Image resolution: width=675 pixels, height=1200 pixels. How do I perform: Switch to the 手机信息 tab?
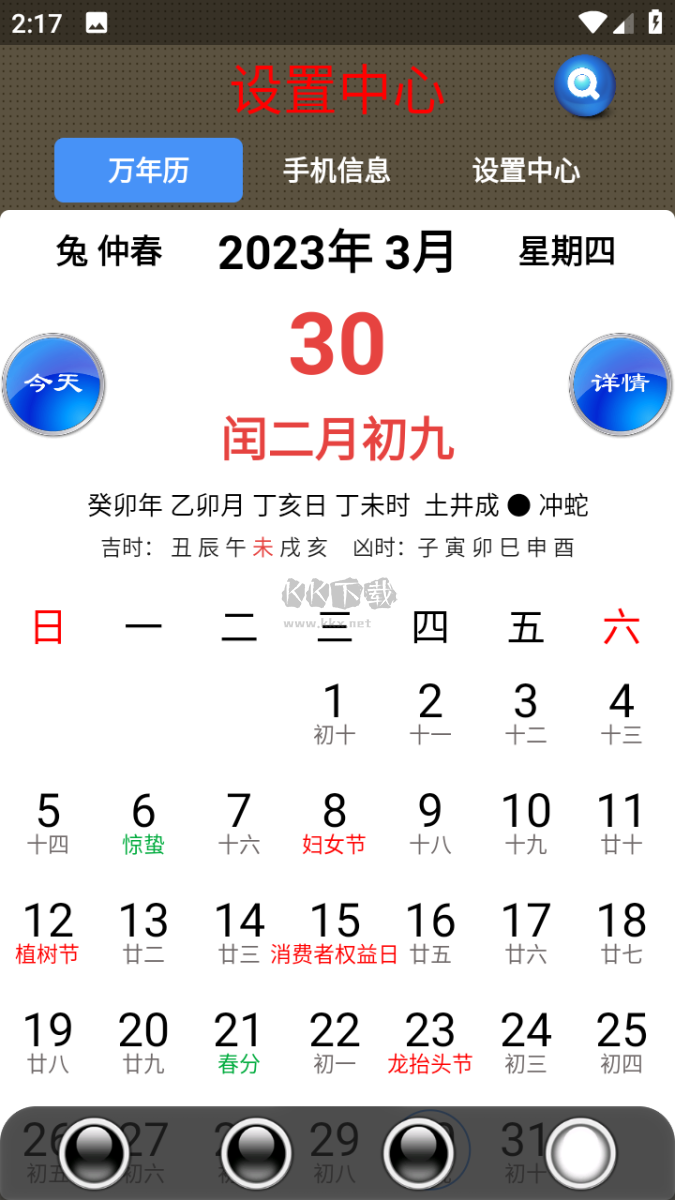click(336, 171)
